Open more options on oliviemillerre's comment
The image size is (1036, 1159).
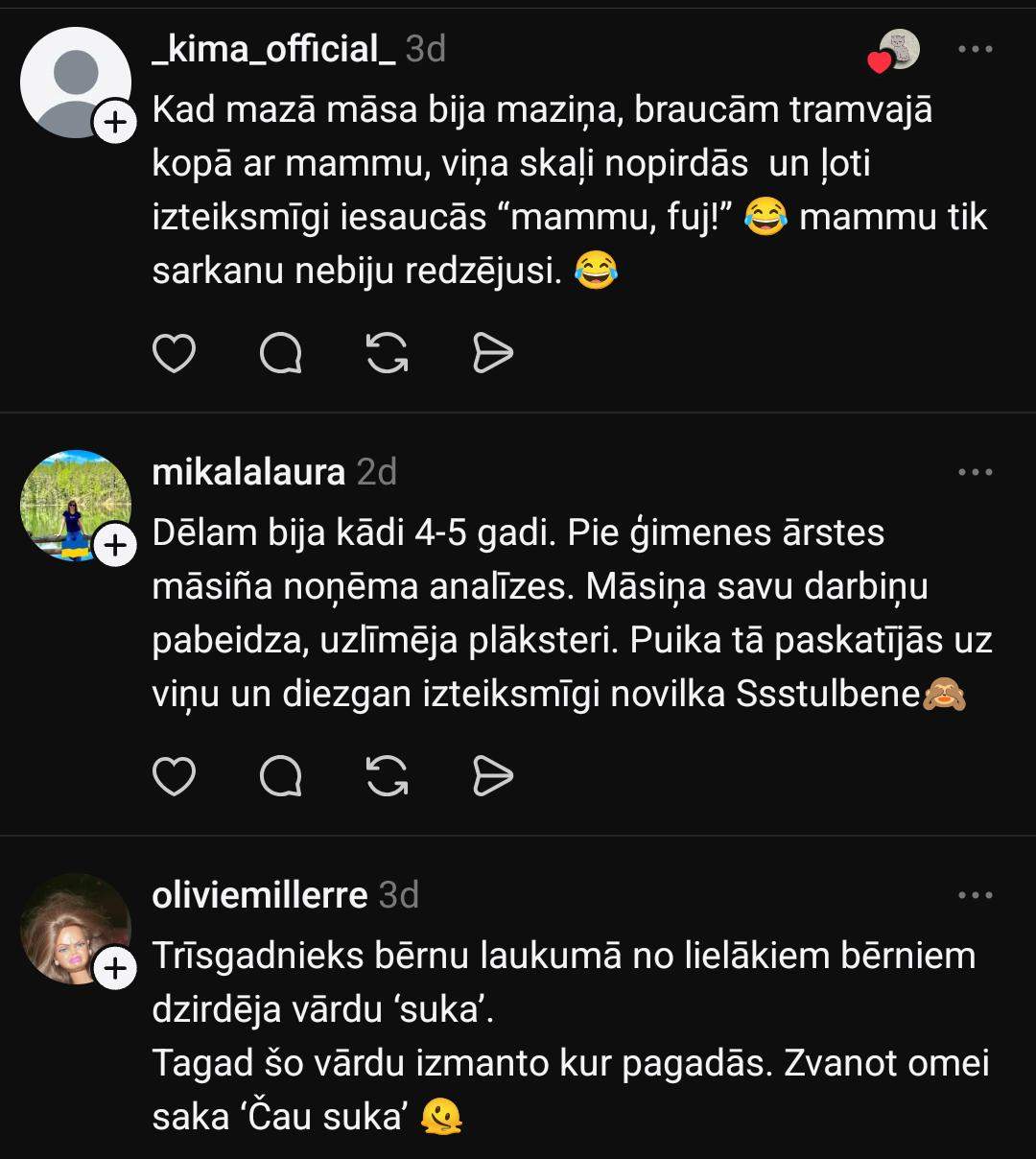click(x=975, y=895)
